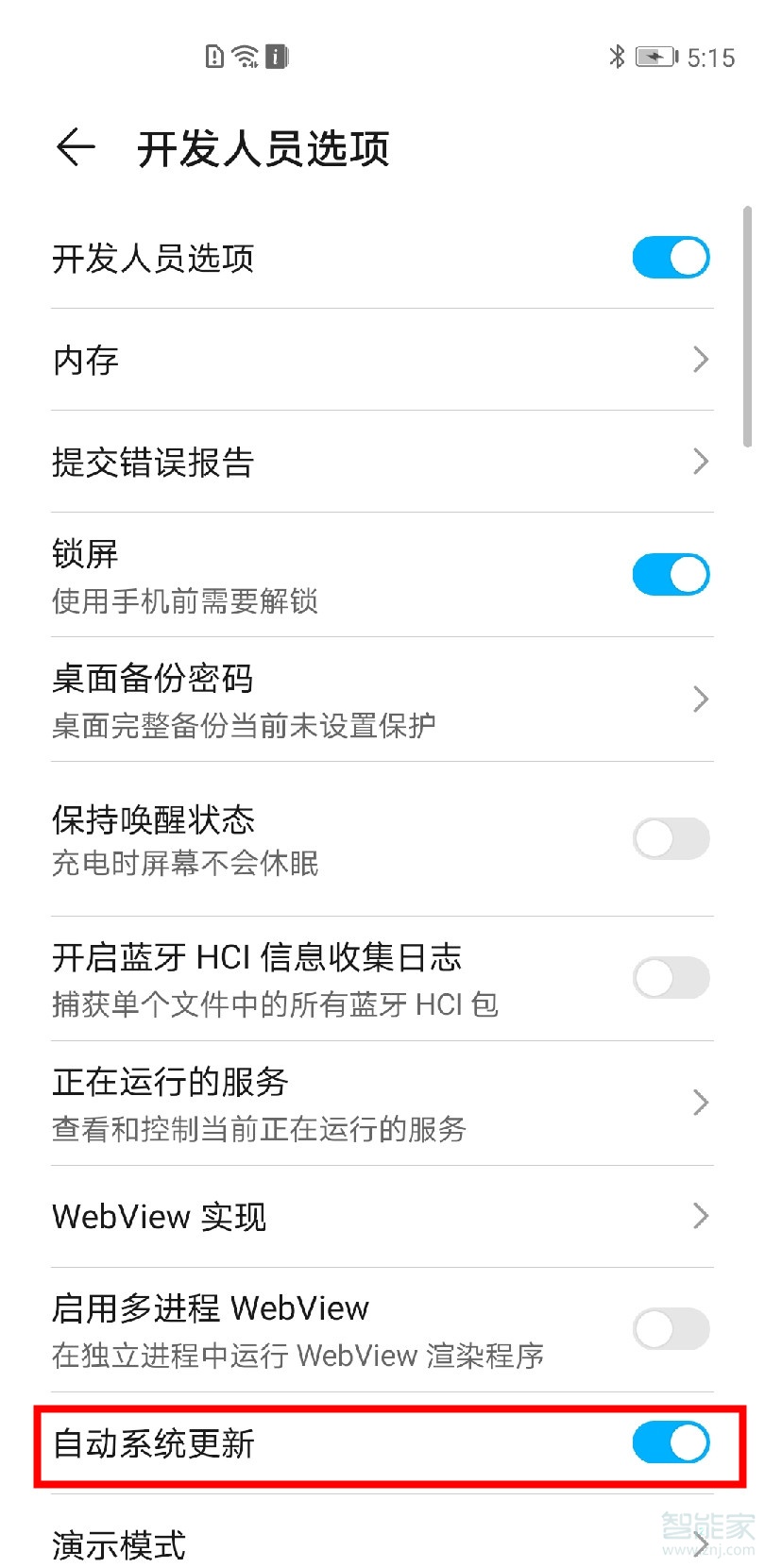Open 提交错误报告 via its chevron
Image resolution: width=765 pixels, height=1568 pixels.
coord(699,462)
